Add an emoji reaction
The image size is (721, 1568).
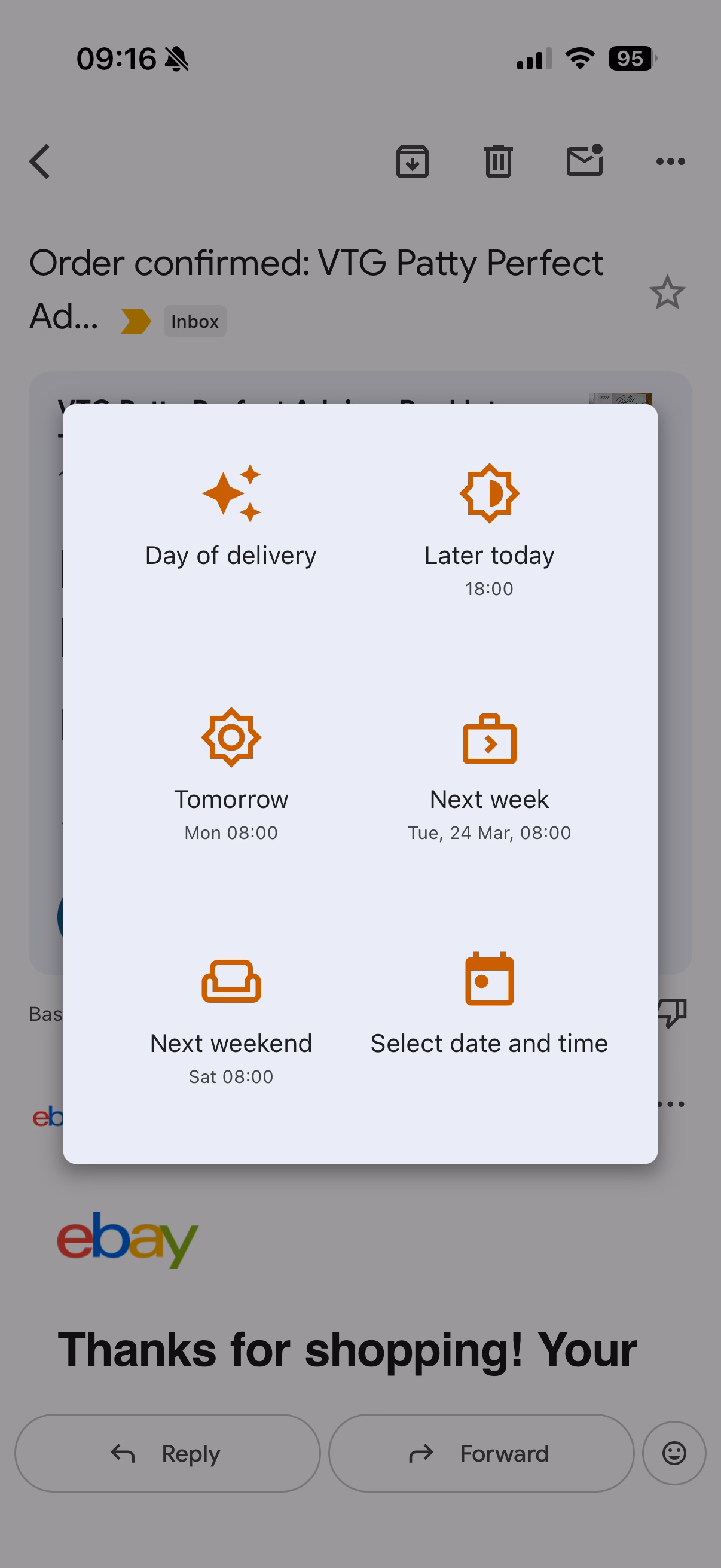(674, 1453)
